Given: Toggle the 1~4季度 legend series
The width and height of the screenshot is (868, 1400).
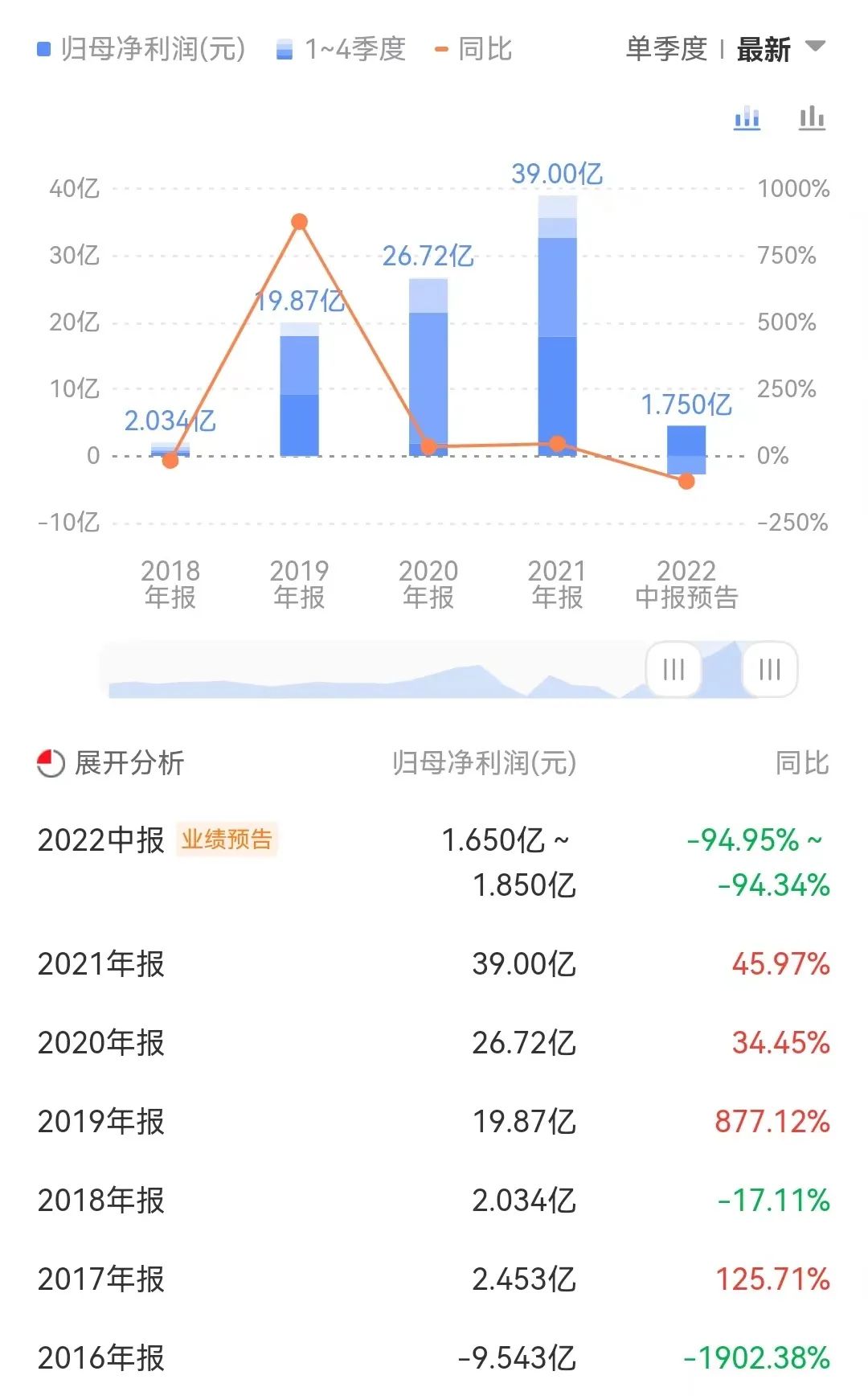Looking at the screenshot, I should tap(341, 49).
